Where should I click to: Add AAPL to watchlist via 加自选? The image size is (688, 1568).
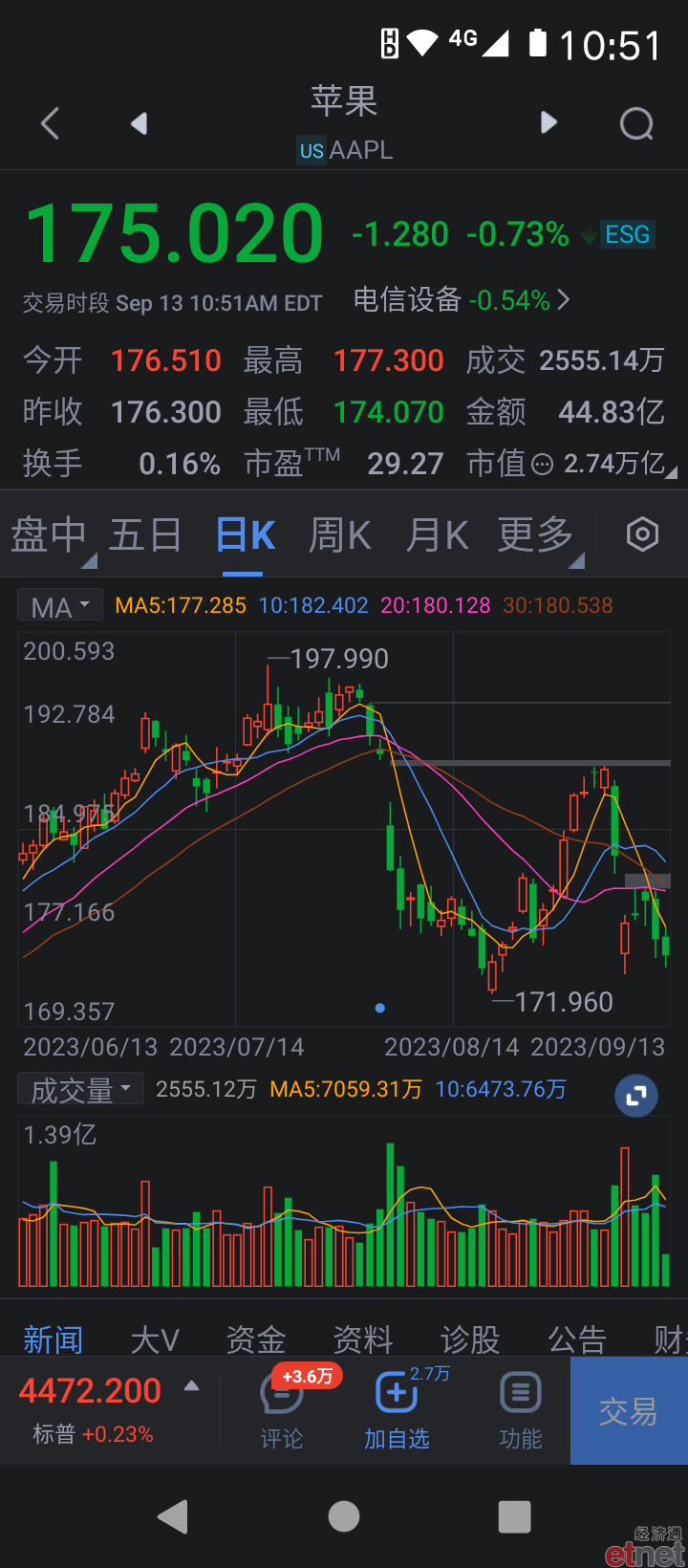tap(397, 1411)
